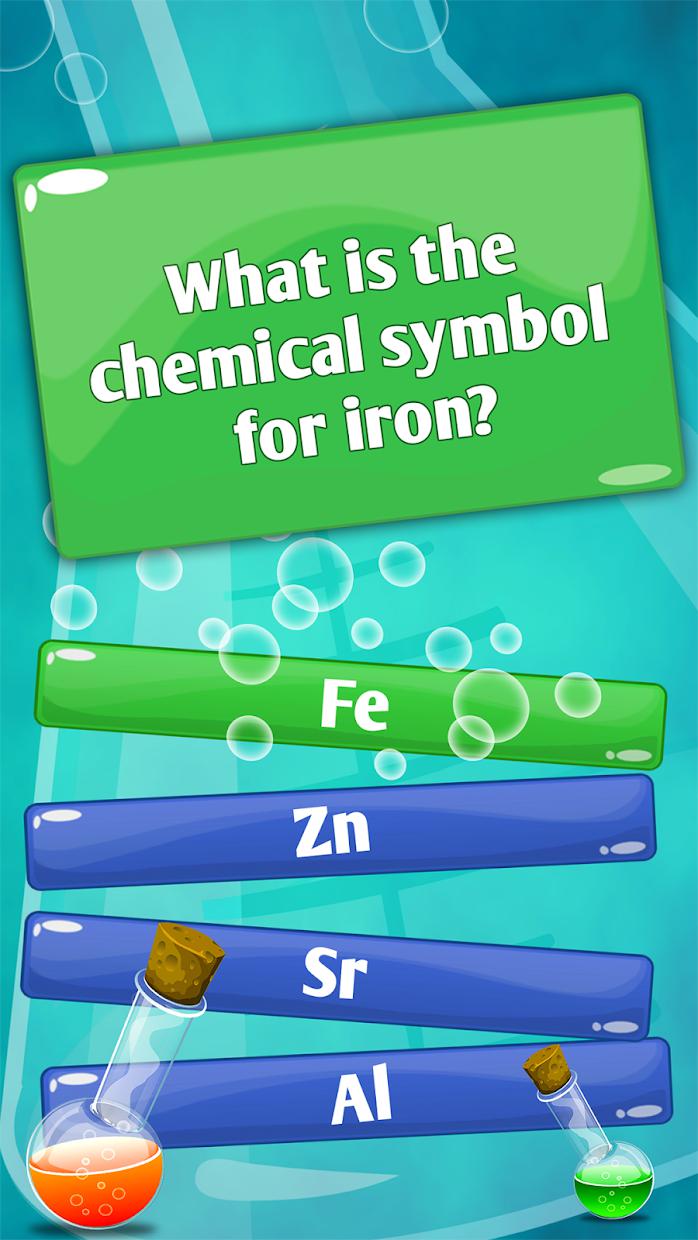
Task: Tap the Al answer button
Action: point(360,1097)
